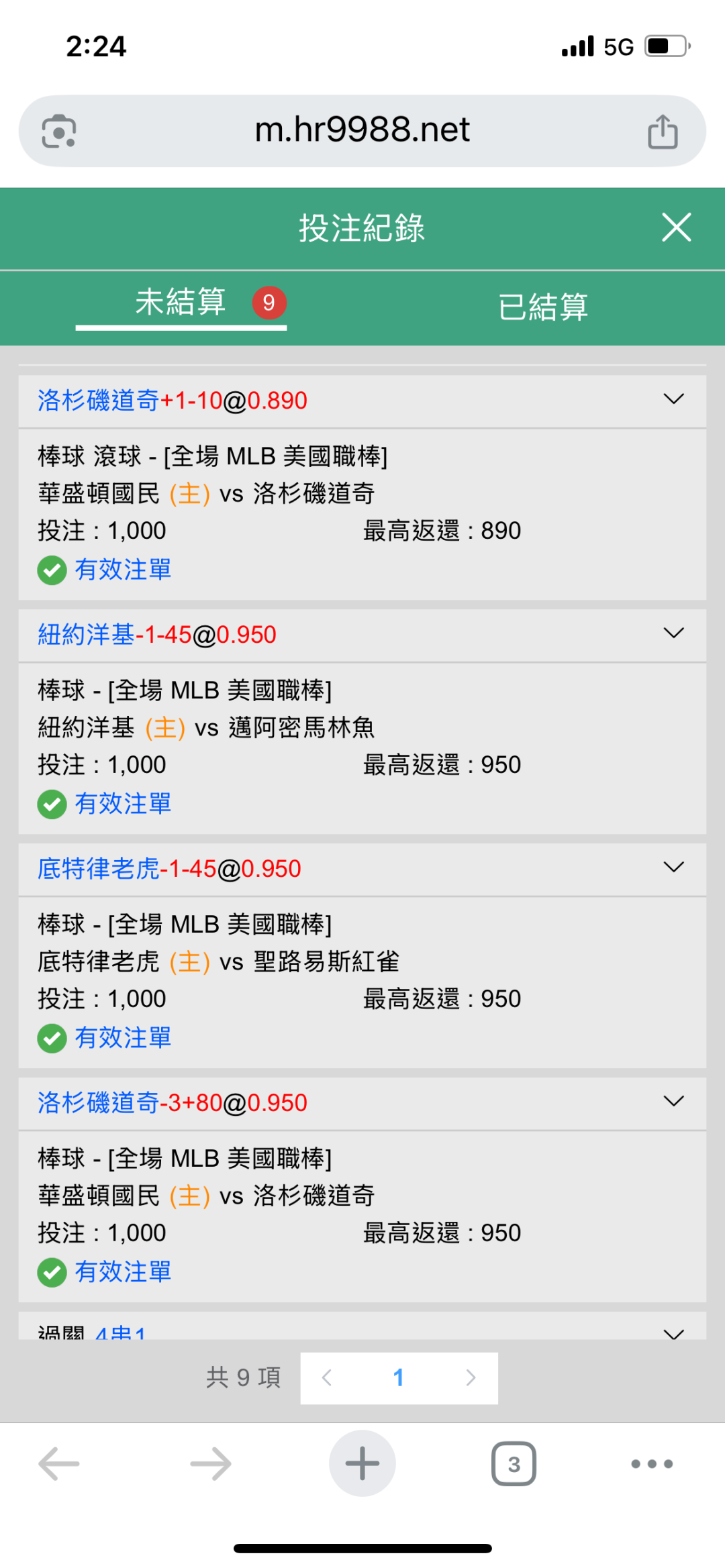
Task: Select the 未結算 tab
Action: tap(181, 303)
